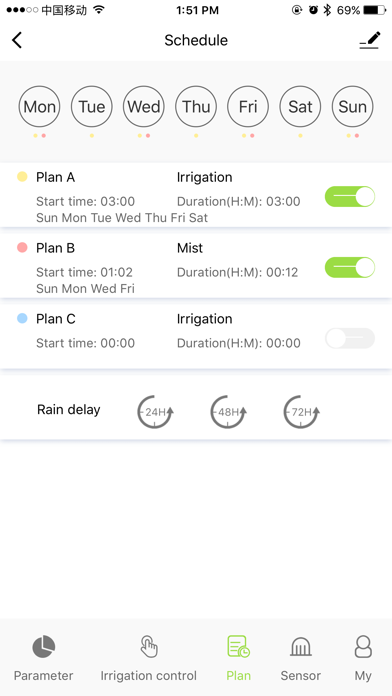Image resolution: width=392 pixels, height=696 pixels.
Task: Open the My tab
Action: (x=363, y=658)
